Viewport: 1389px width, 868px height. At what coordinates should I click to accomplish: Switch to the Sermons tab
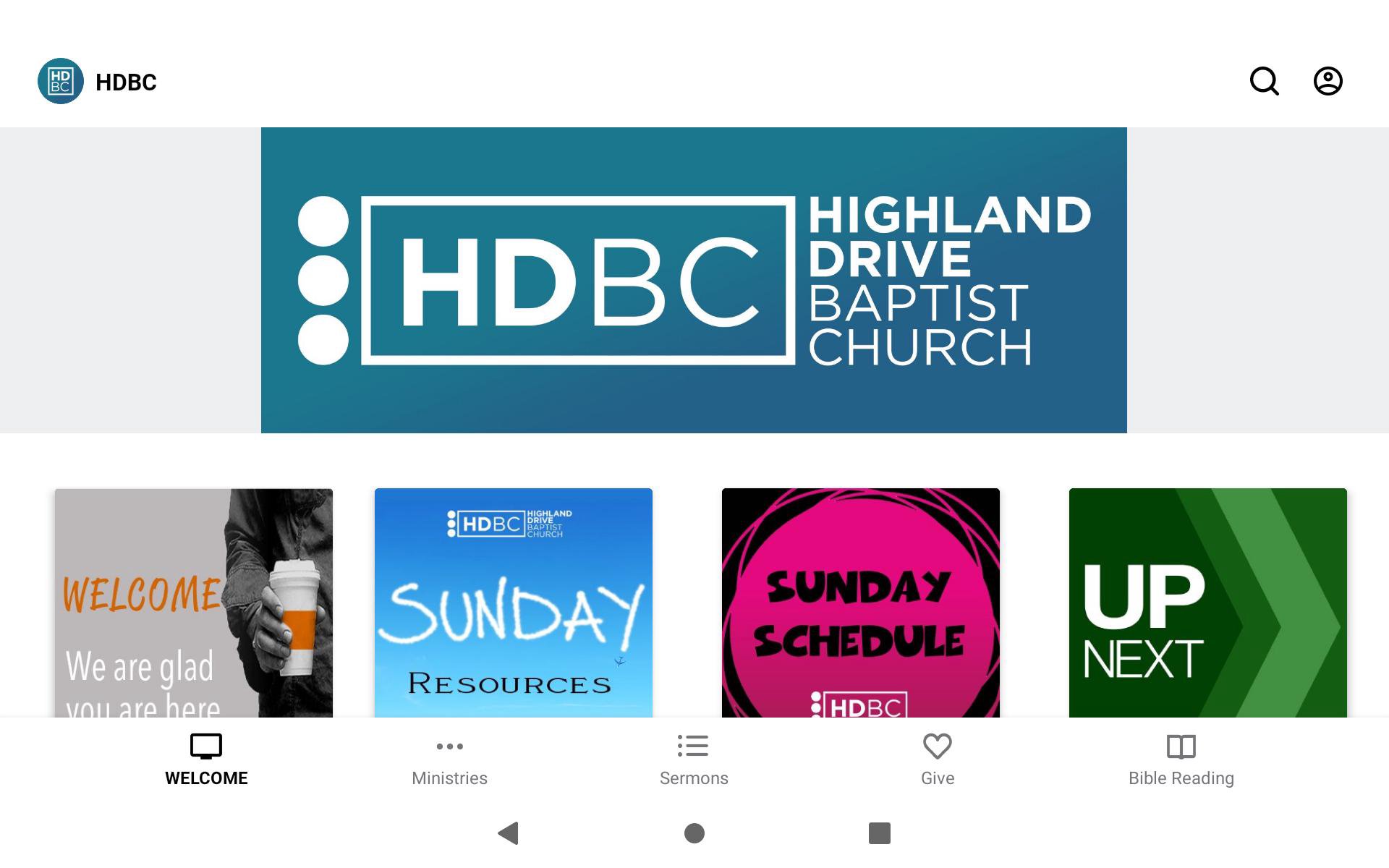[693, 759]
